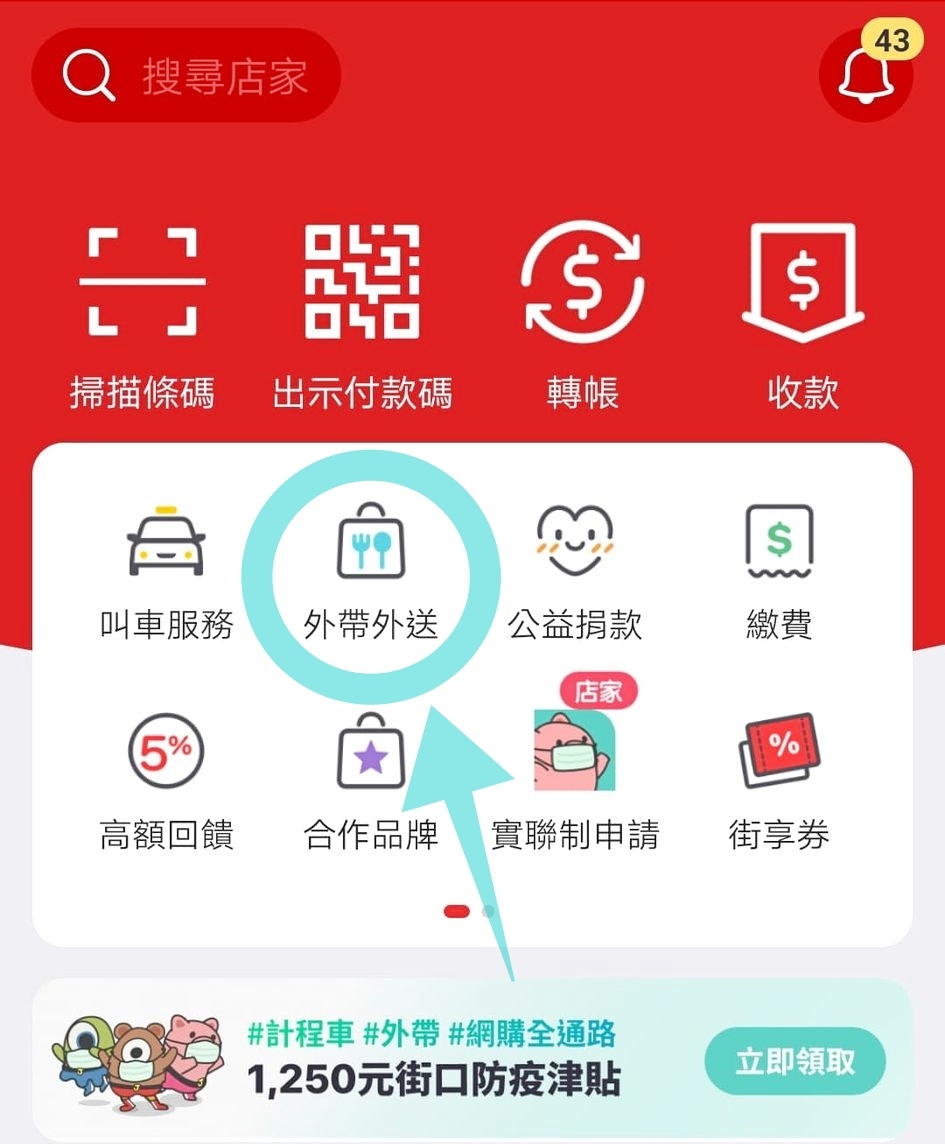Open 繳費 bill payment
Viewport: 945px width, 1144px height.
pos(779,574)
